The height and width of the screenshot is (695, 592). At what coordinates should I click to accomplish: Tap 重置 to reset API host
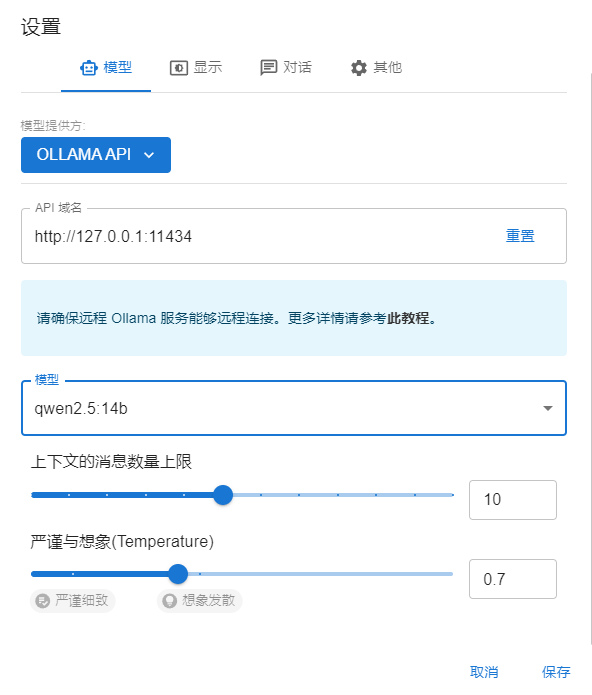[x=520, y=236]
